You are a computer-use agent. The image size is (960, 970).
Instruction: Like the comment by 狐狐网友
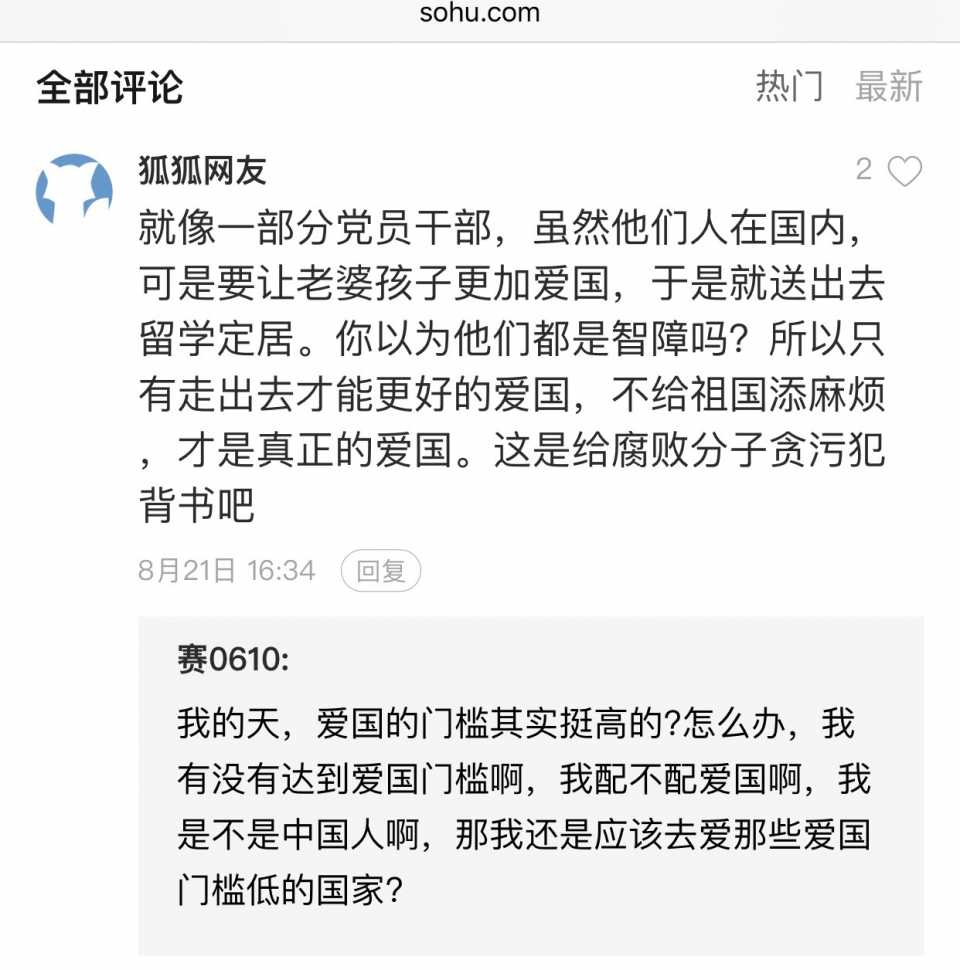pos(904,172)
